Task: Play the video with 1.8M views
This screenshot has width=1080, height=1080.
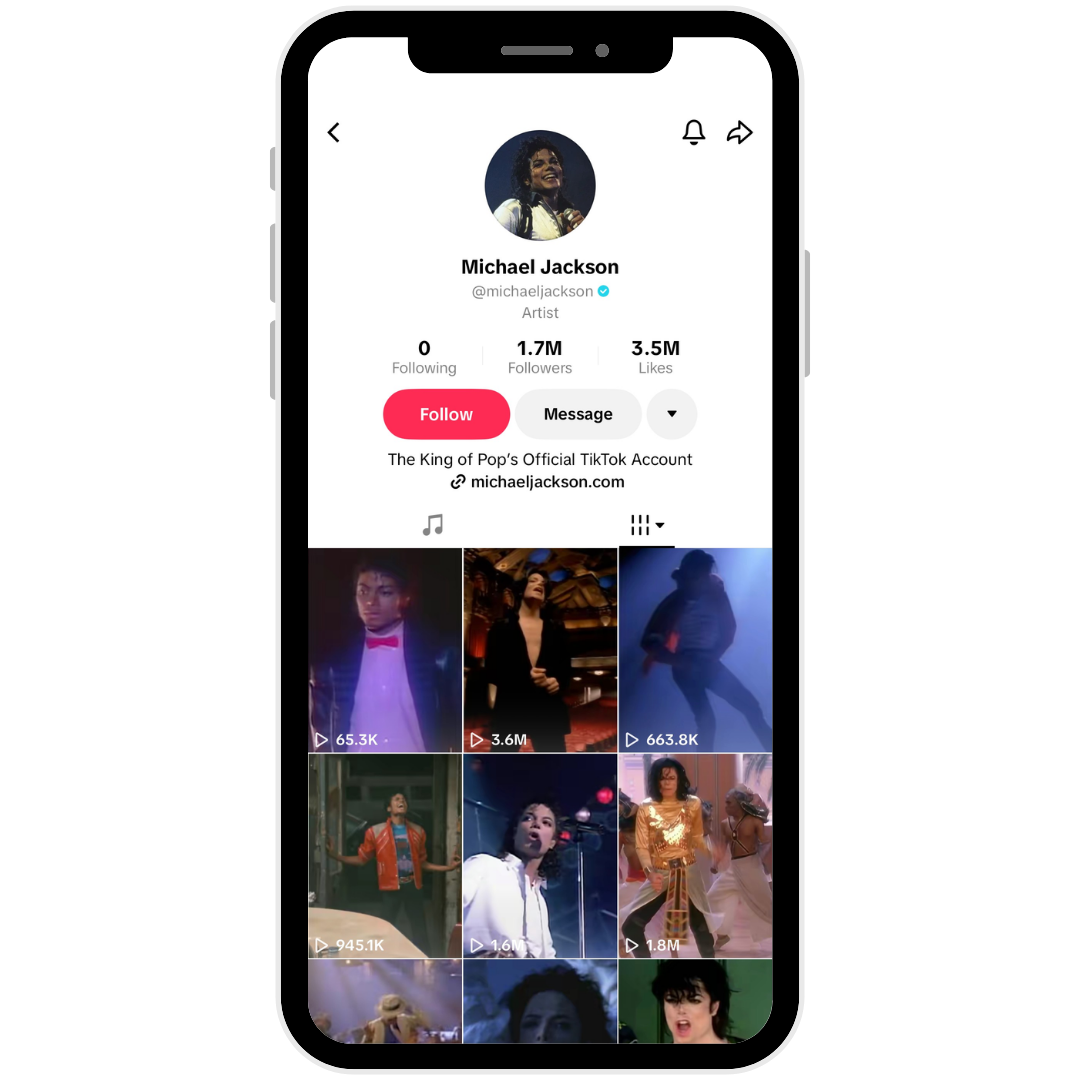Action: 695,856
